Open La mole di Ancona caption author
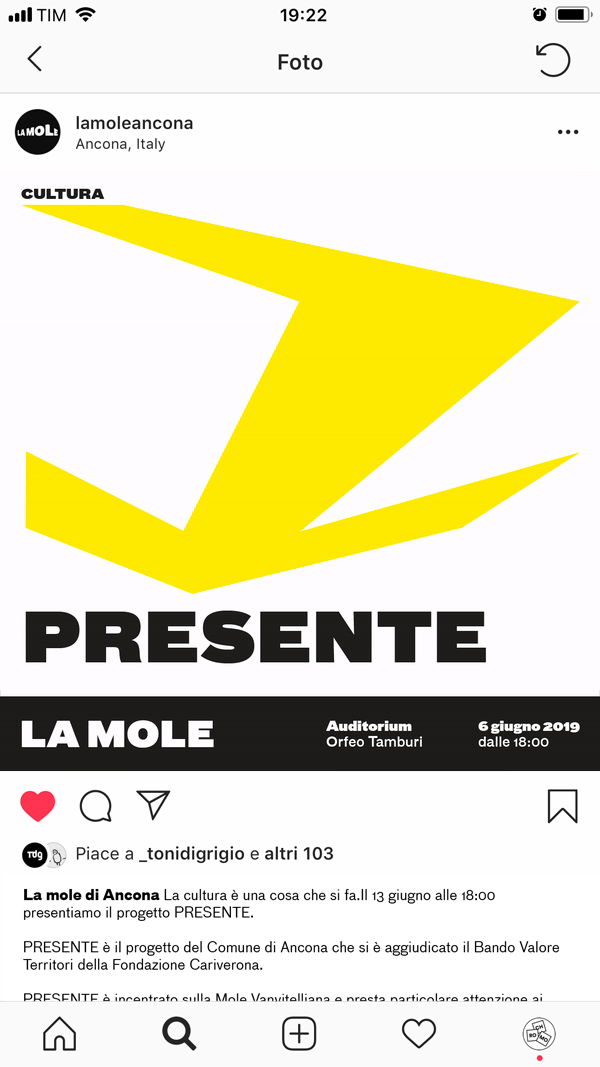 [x=91, y=894]
